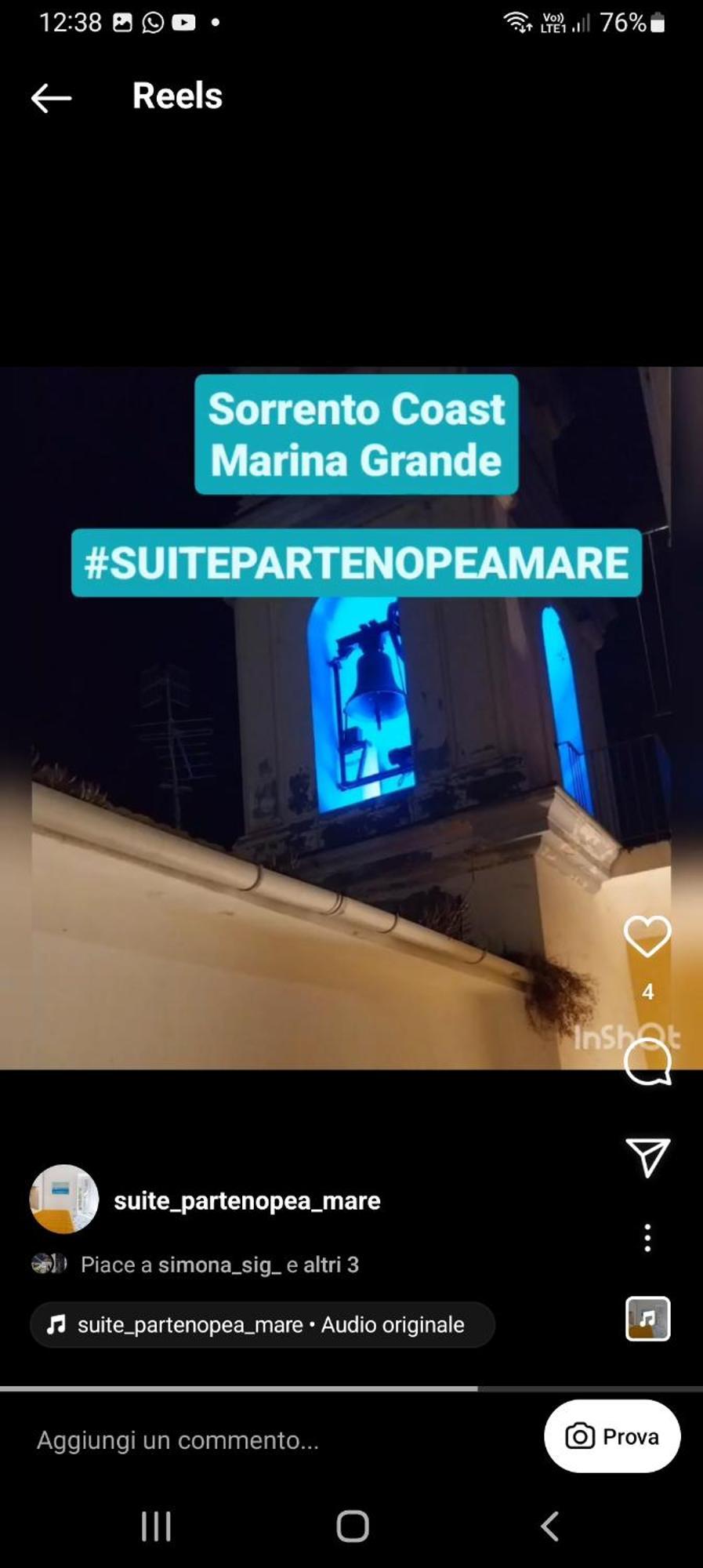Image resolution: width=703 pixels, height=1568 pixels.
Task: Like this reel with the heart icon
Action: tap(647, 936)
